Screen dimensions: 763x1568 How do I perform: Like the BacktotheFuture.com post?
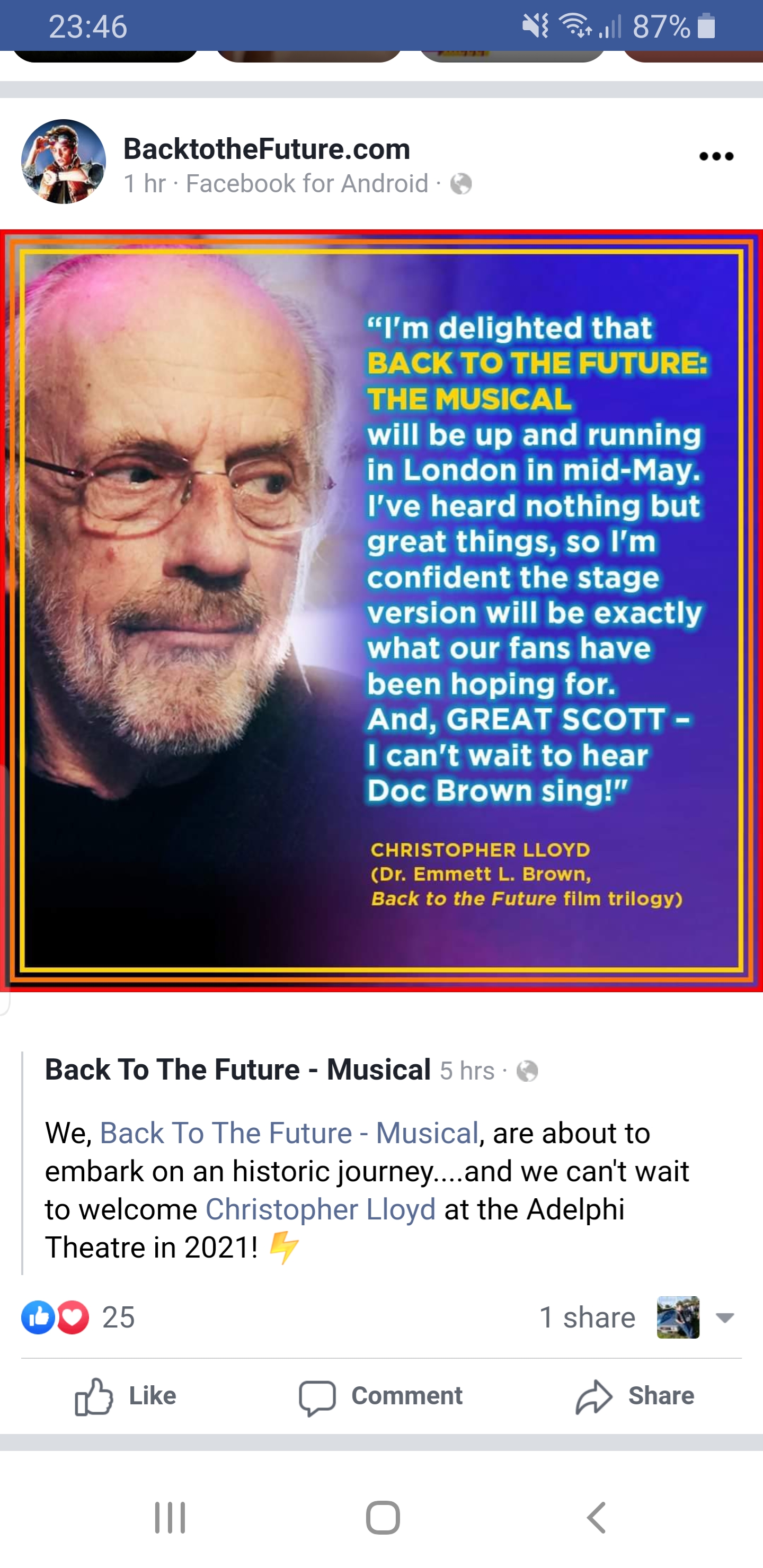[x=126, y=1396]
